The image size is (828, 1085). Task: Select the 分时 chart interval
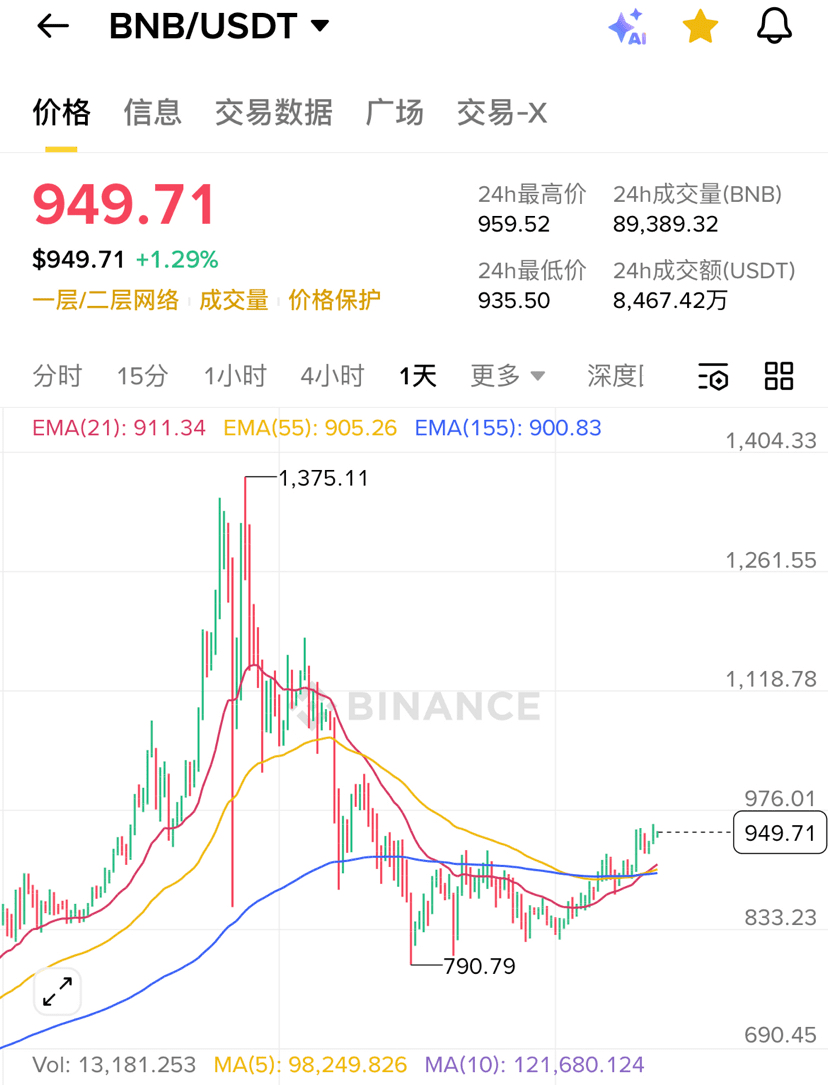click(x=57, y=376)
